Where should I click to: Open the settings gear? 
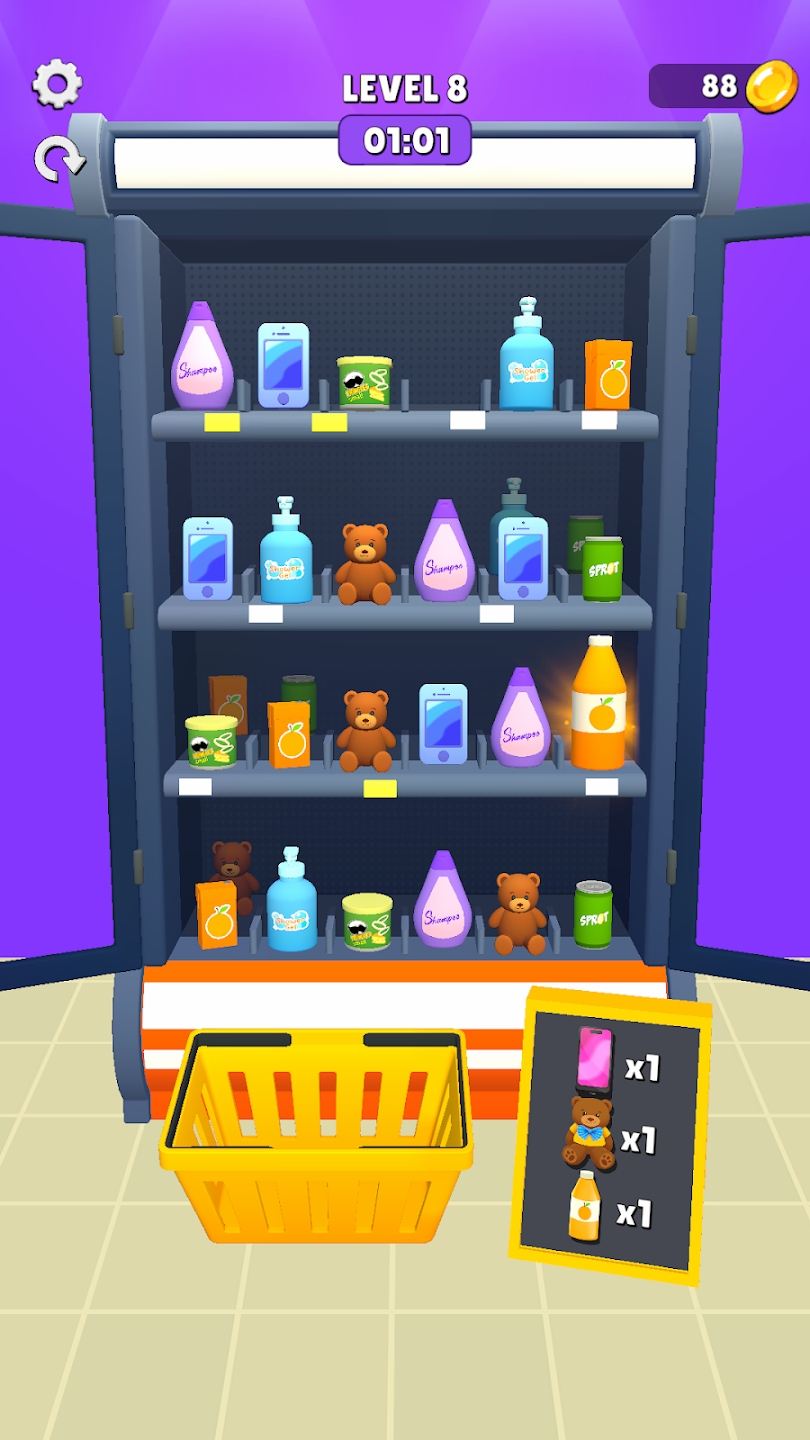[x=57, y=85]
